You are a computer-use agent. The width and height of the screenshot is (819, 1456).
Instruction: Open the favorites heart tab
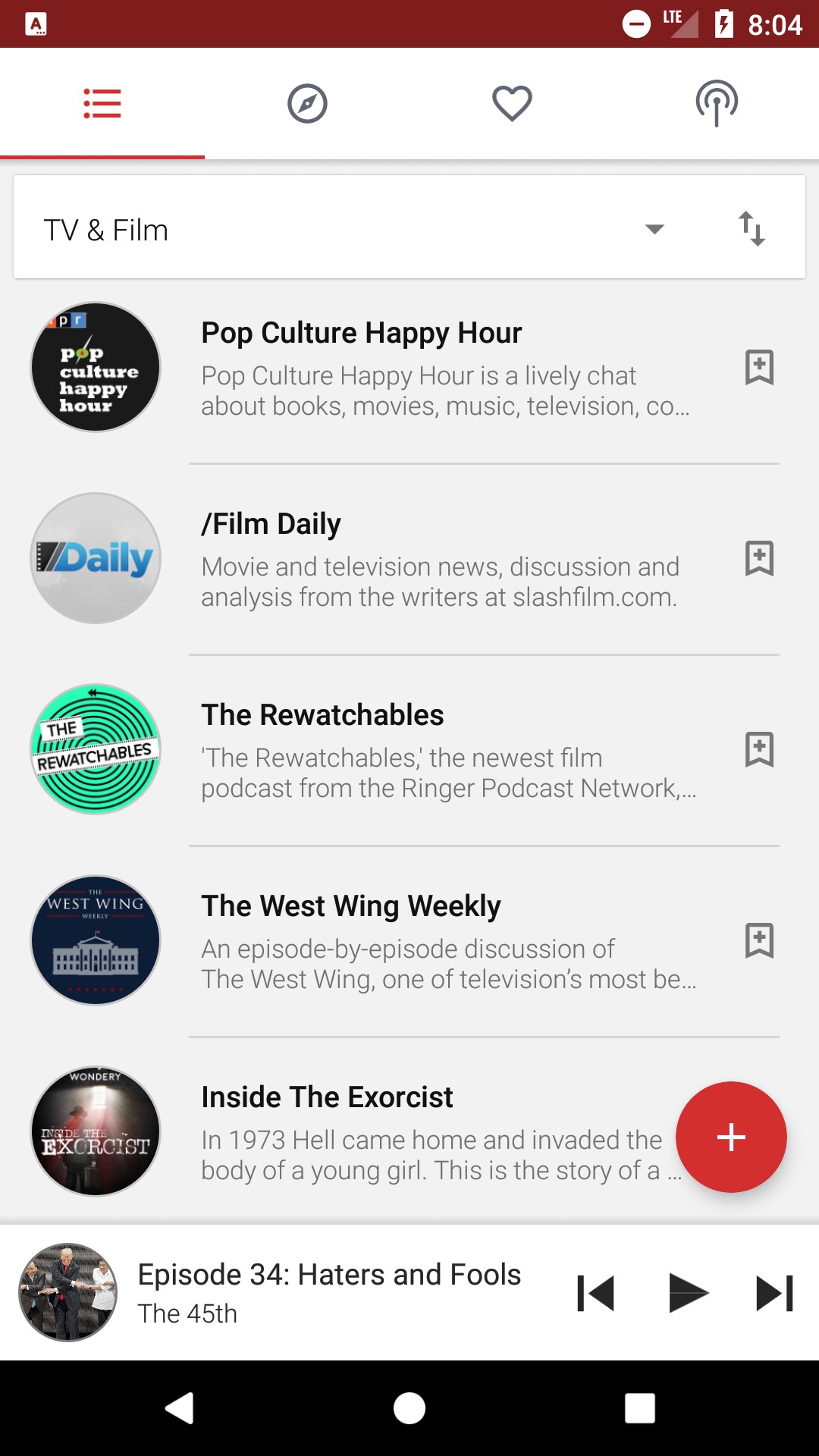tap(512, 104)
